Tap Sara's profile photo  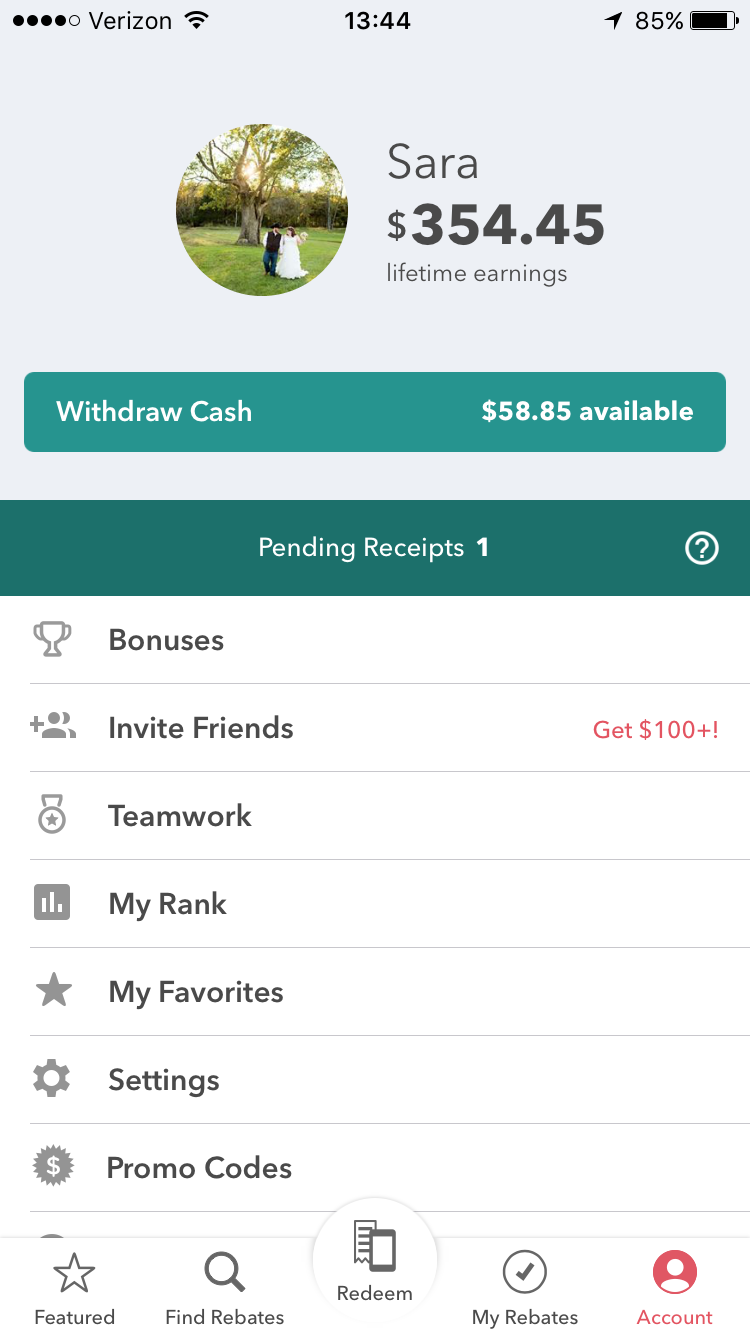[262, 210]
